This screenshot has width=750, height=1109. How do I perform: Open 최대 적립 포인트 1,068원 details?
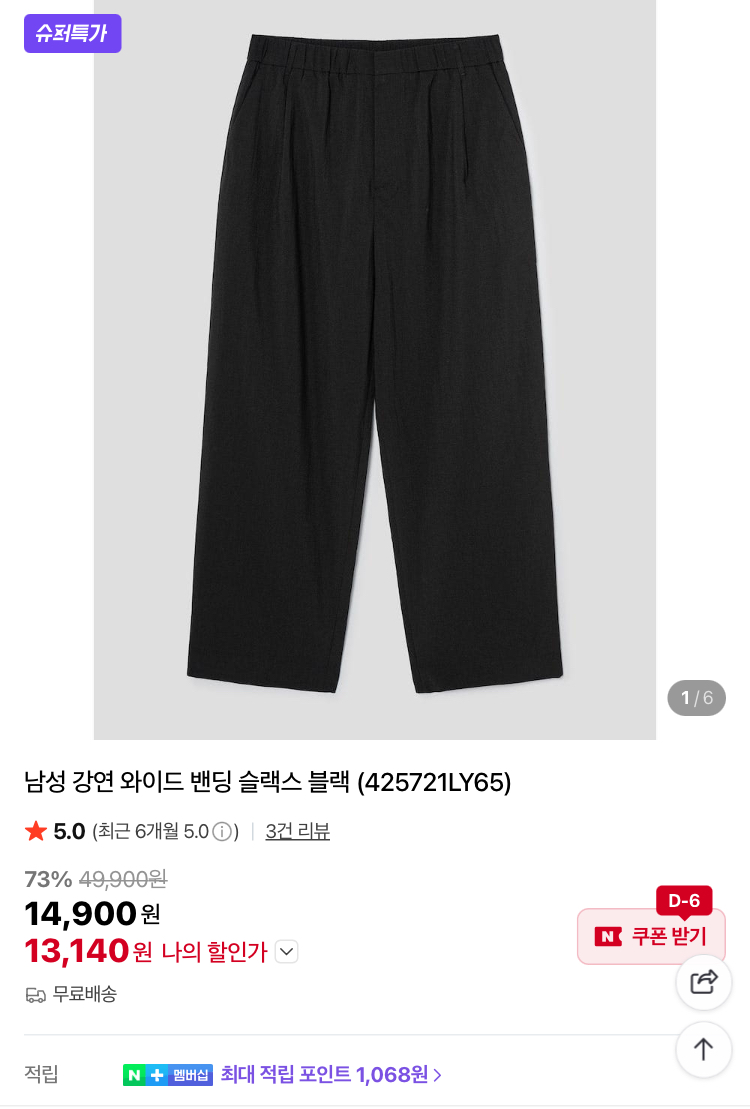(x=331, y=1075)
